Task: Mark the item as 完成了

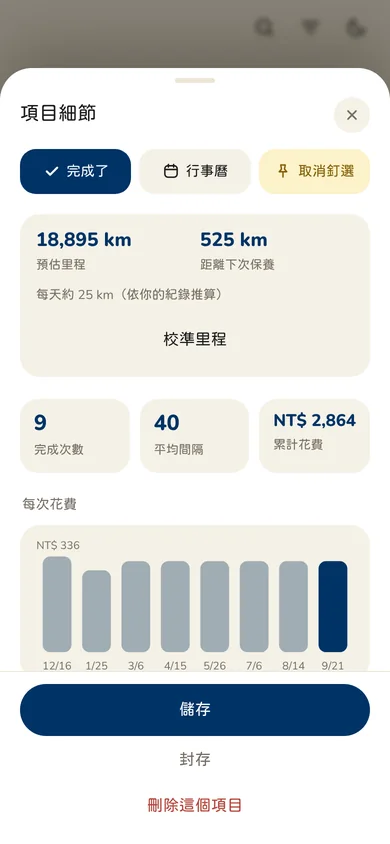Action: pos(75,172)
